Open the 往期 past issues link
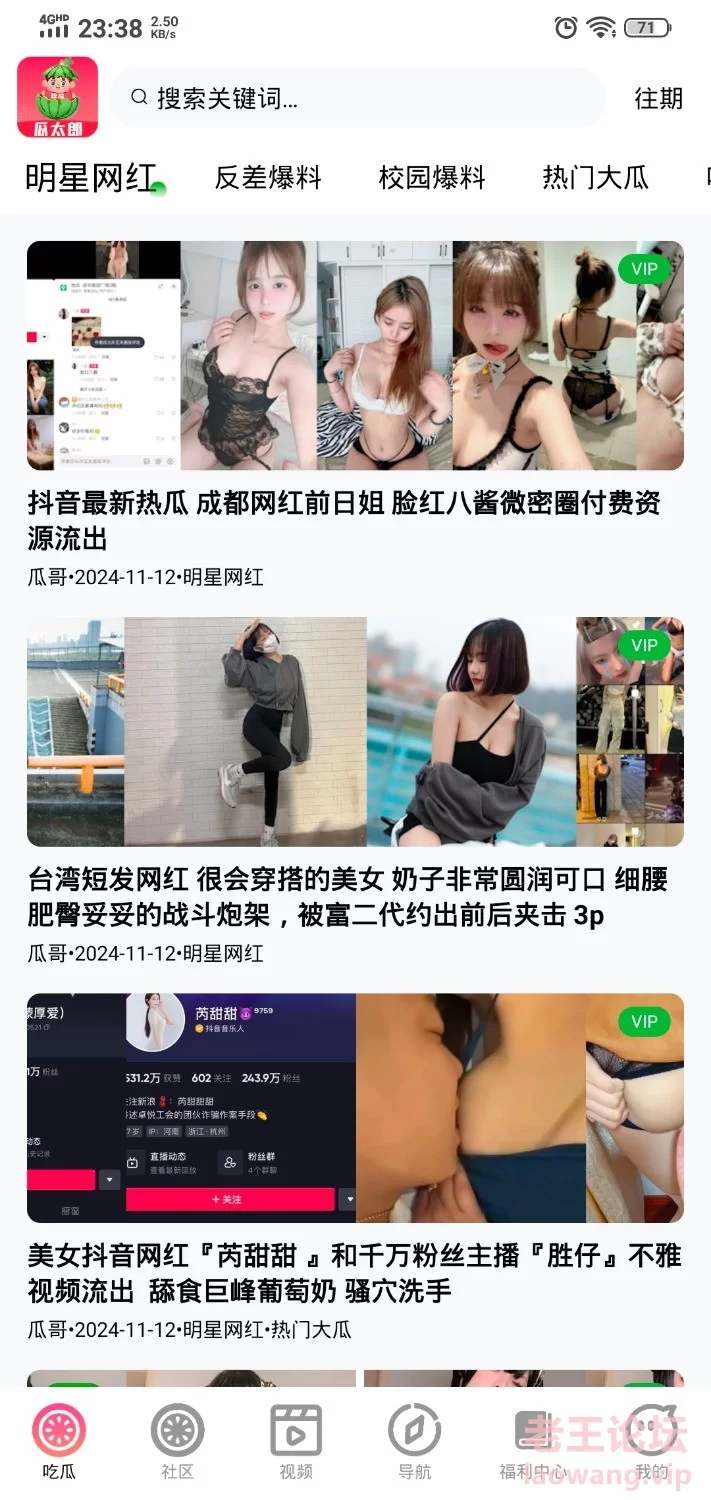711x1500 pixels. click(659, 98)
